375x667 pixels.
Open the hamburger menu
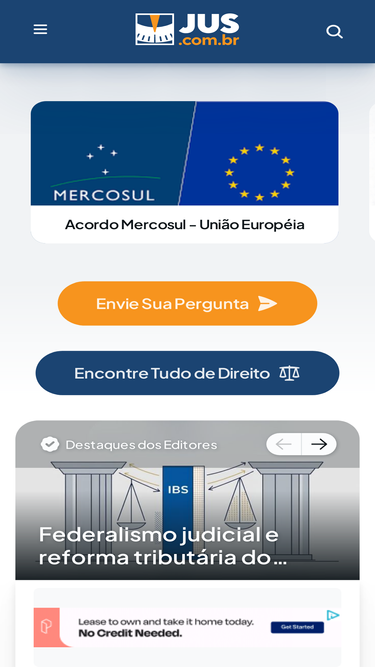40,29
